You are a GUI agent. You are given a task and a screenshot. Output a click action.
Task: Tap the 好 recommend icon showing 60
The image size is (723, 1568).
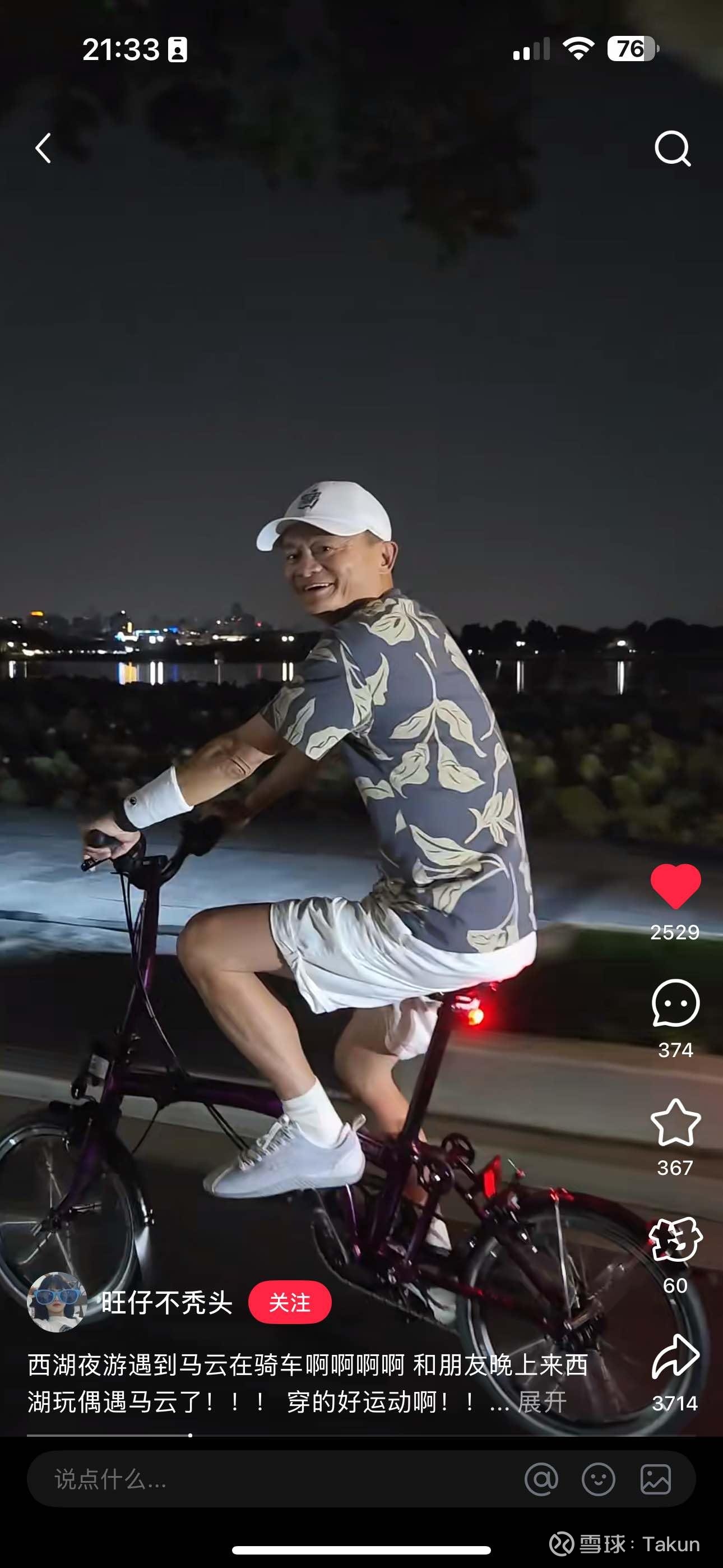tap(675, 1239)
